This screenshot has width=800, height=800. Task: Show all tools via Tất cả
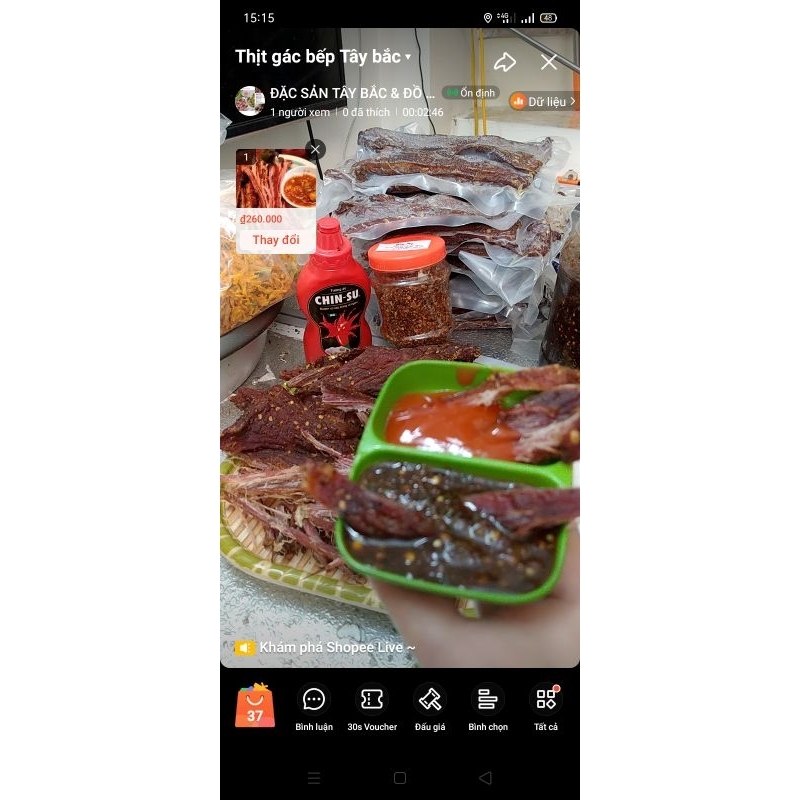tap(546, 706)
